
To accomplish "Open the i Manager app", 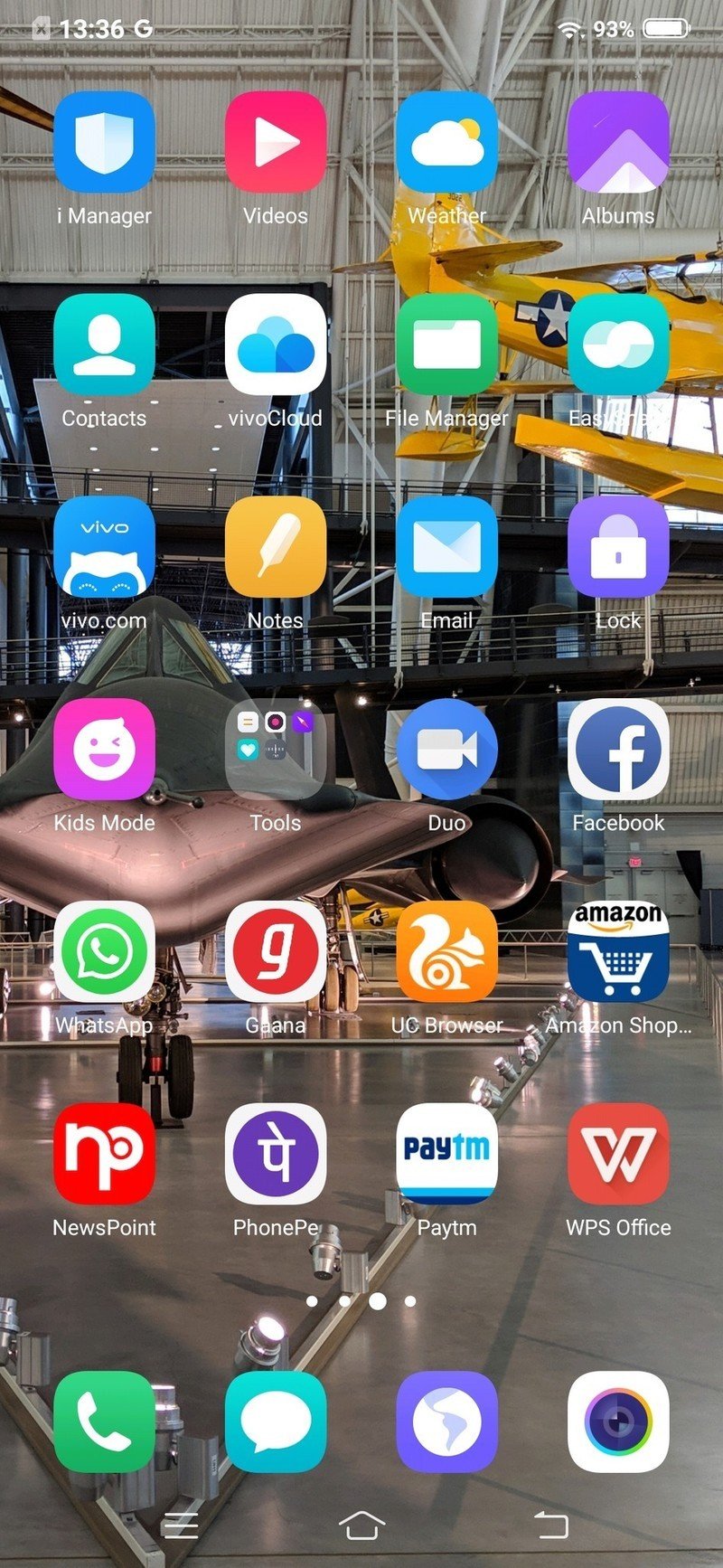I will pyautogui.click(x=104, y=142).
